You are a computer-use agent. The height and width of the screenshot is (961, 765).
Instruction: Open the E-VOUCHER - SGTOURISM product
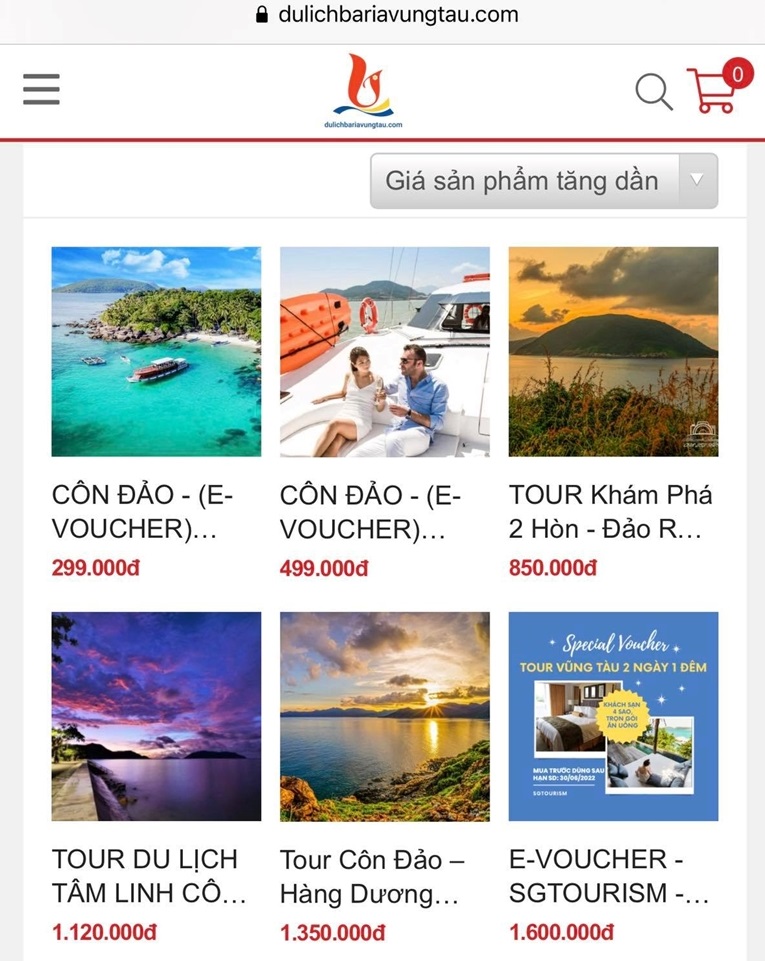point(613,716)
